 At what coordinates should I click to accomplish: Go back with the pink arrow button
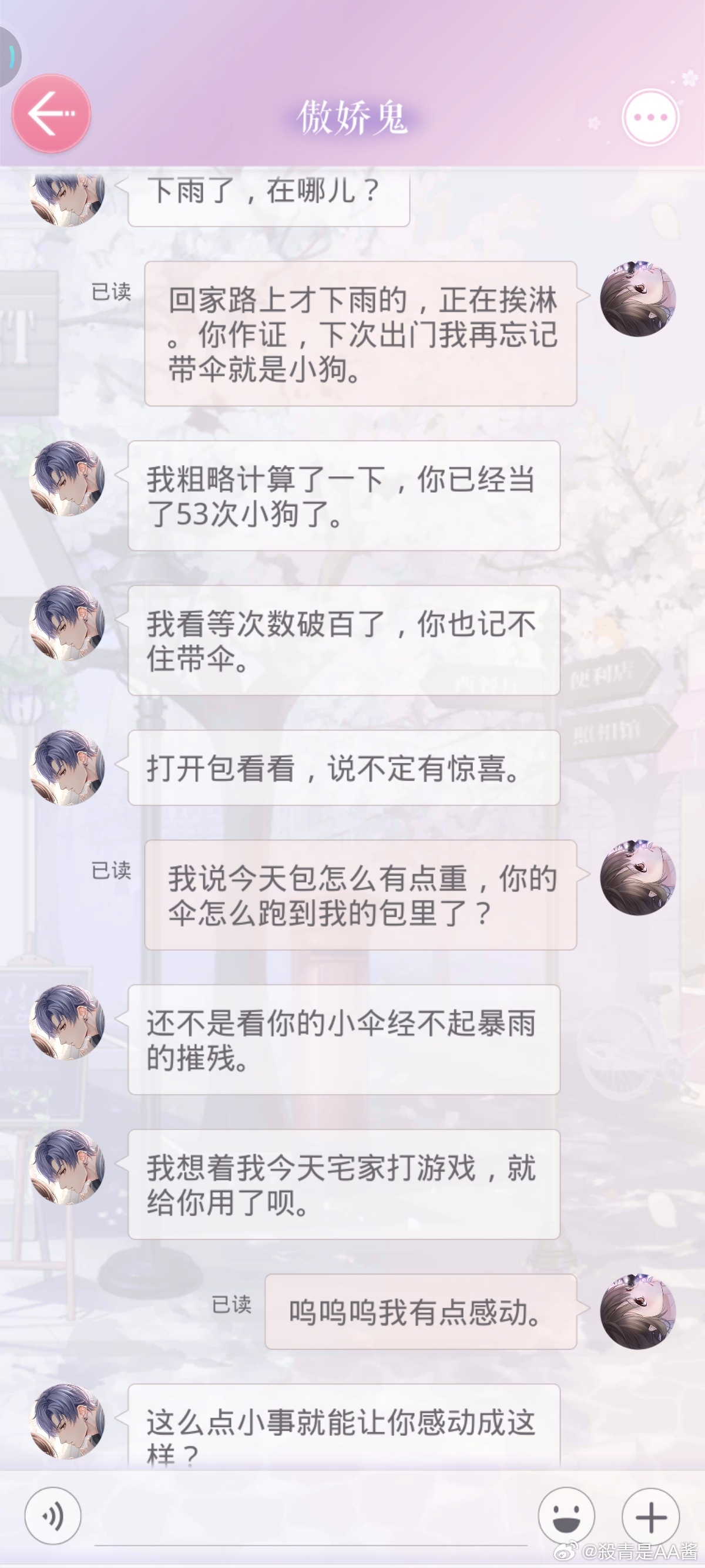[51, 113]
